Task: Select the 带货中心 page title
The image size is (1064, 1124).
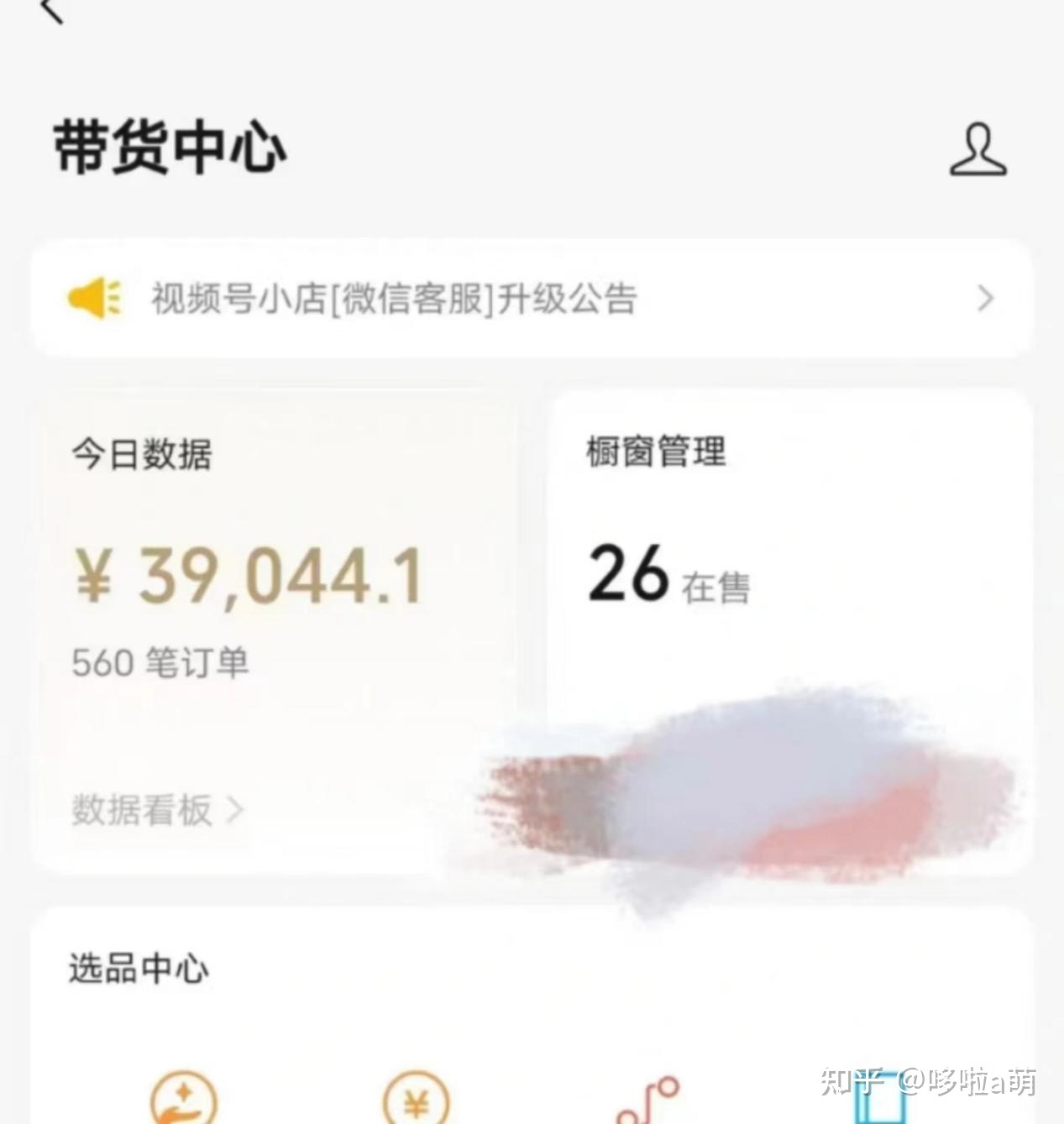Action: point(168,147)
